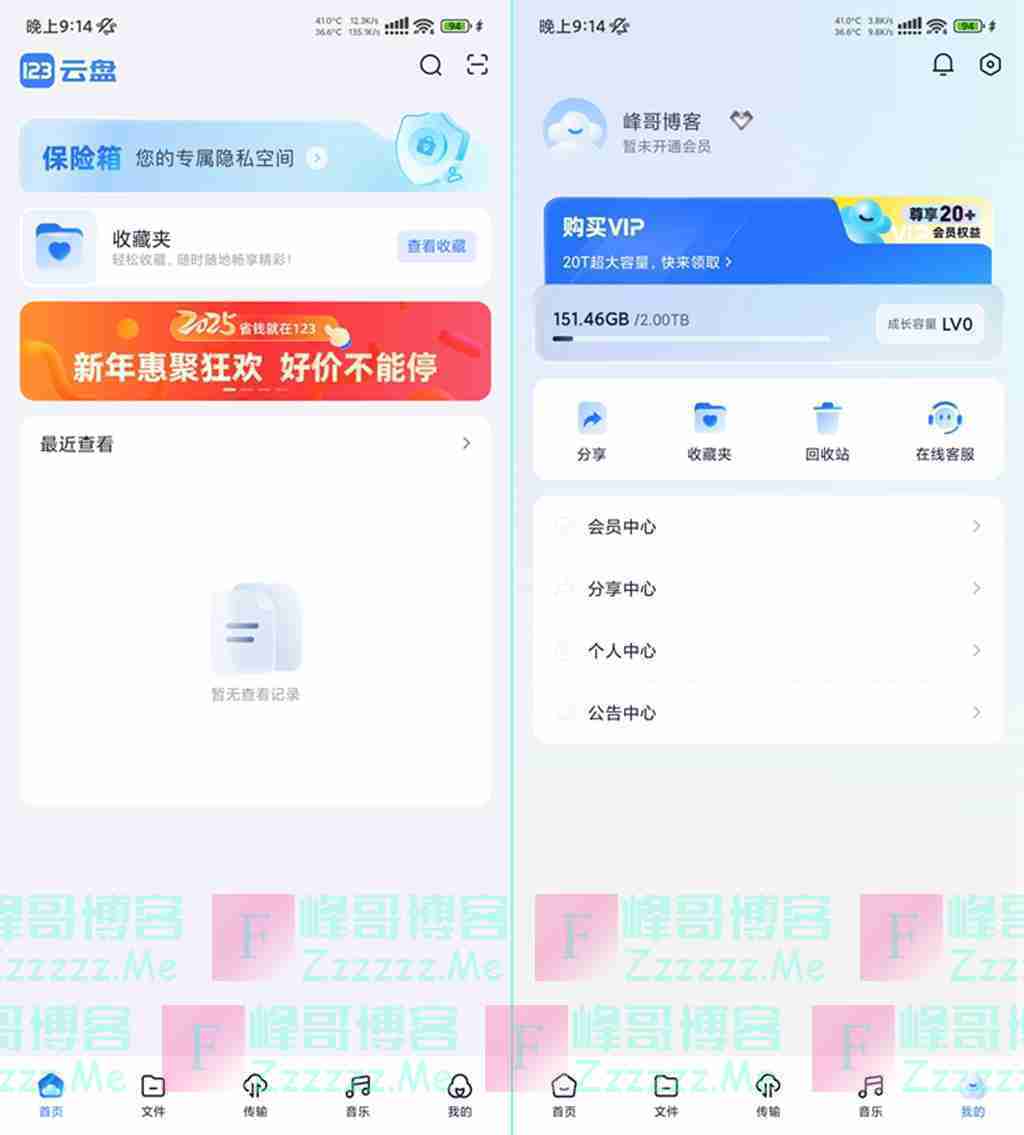Viewport: 1024px width, 1135px height.
Task: Open the scan code icon
Action: [478, 66]
